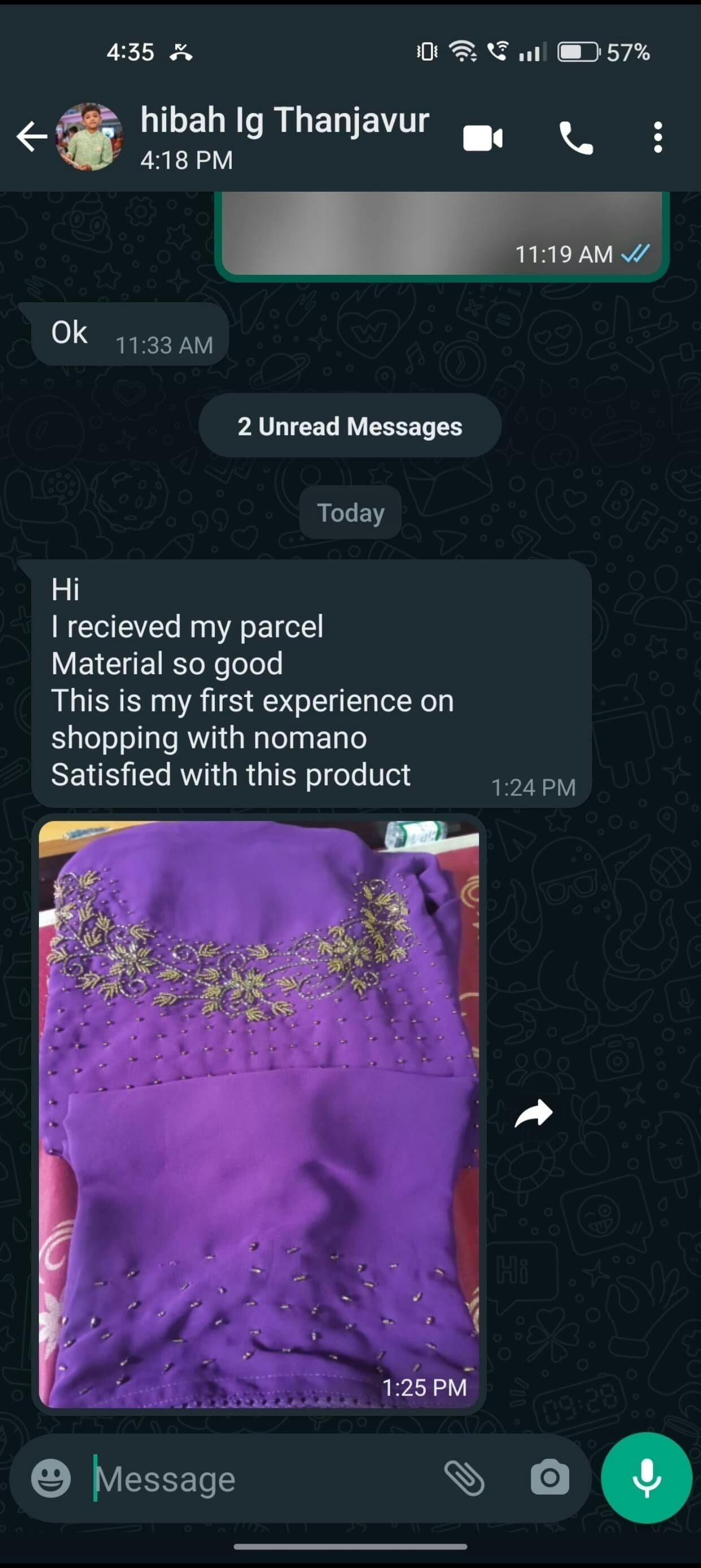Attach a file with the paperclip

[464, 1478]
